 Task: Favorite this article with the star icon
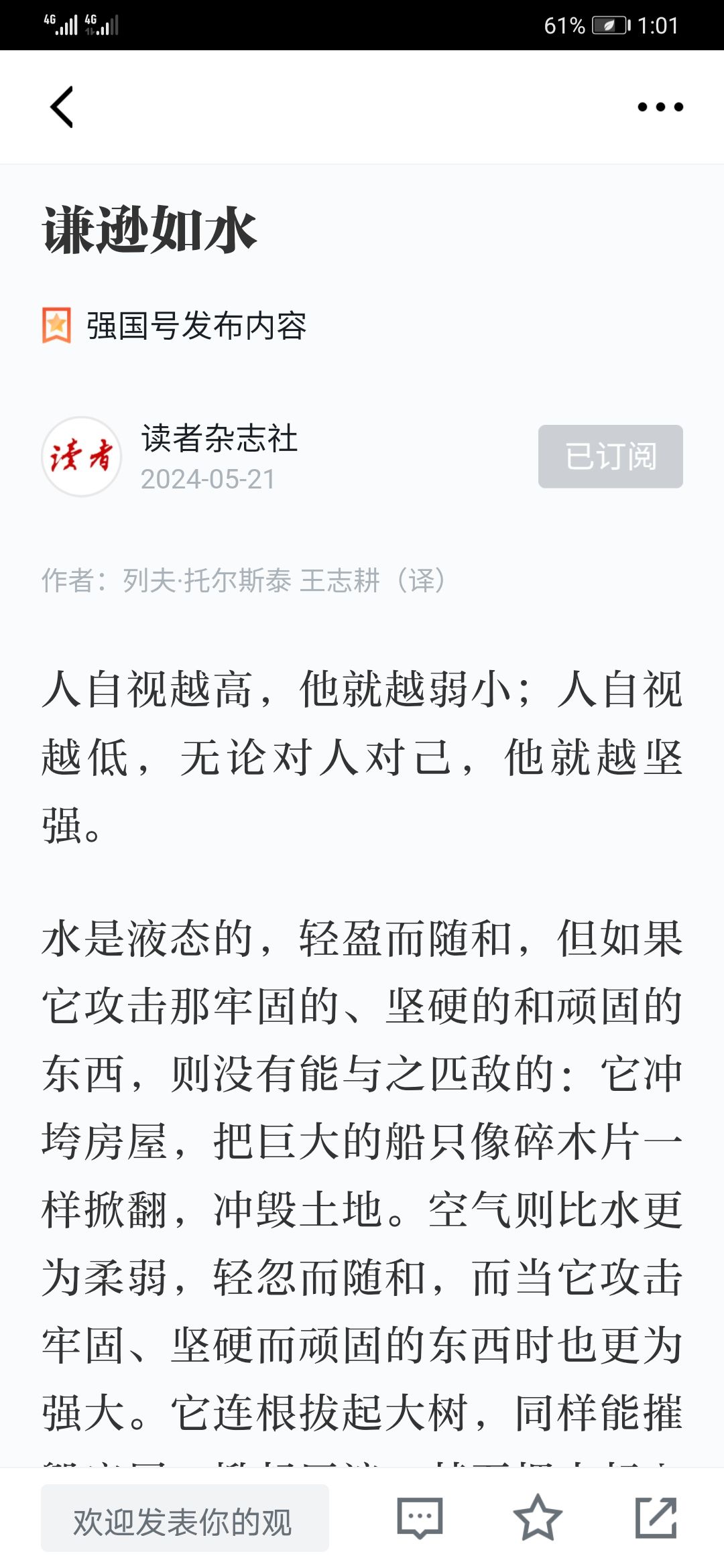point(538,1518)
